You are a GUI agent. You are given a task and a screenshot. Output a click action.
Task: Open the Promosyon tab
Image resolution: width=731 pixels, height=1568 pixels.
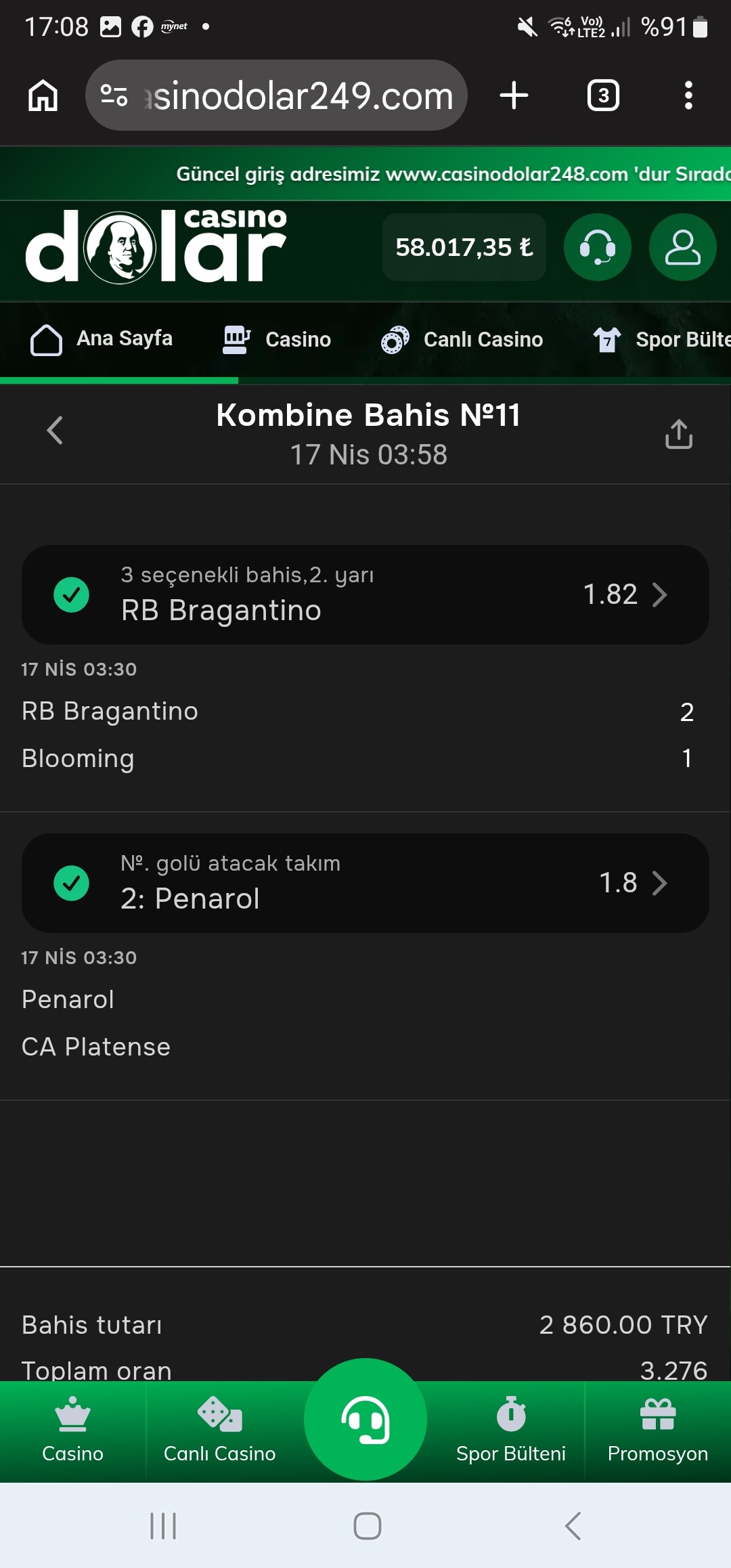click(x=658, y=1430)
